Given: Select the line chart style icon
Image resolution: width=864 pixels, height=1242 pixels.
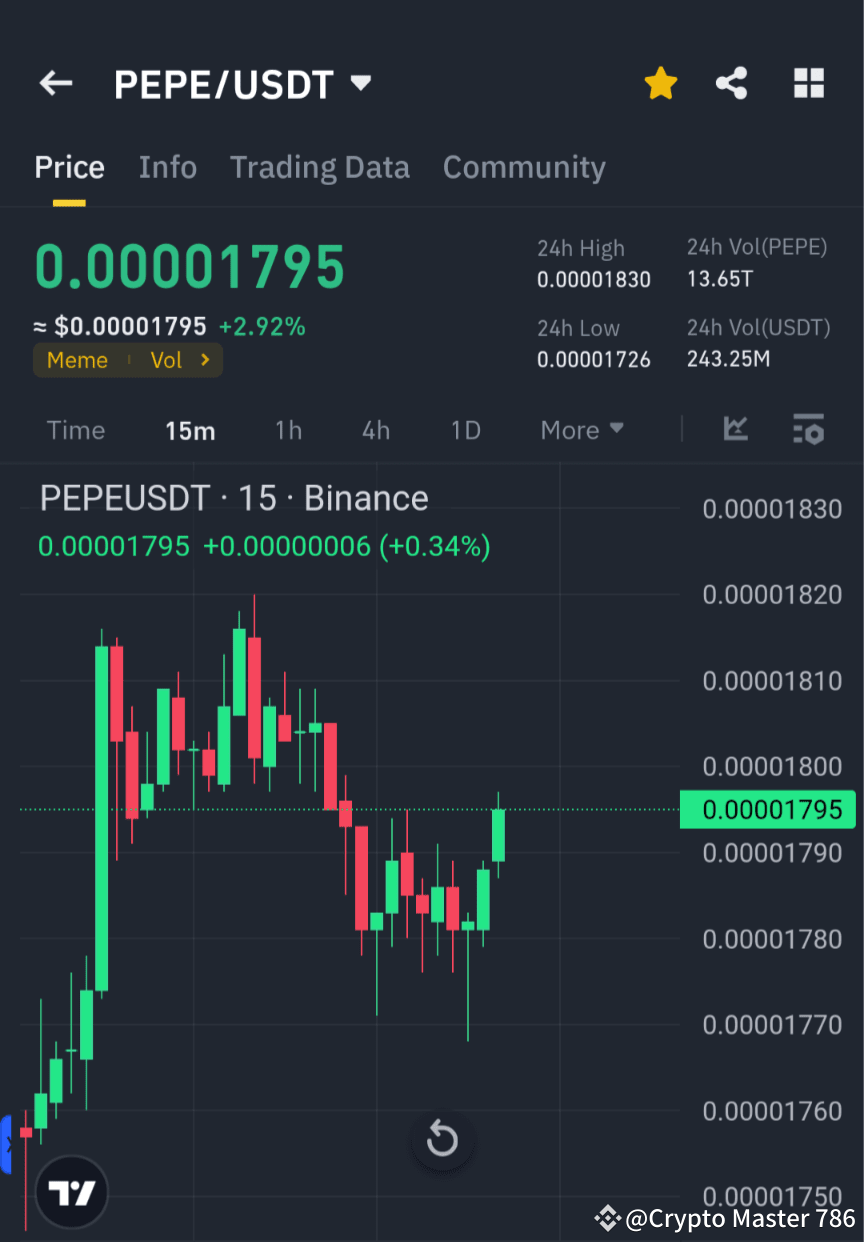Looking at the screenshot, I should point(736,429).
